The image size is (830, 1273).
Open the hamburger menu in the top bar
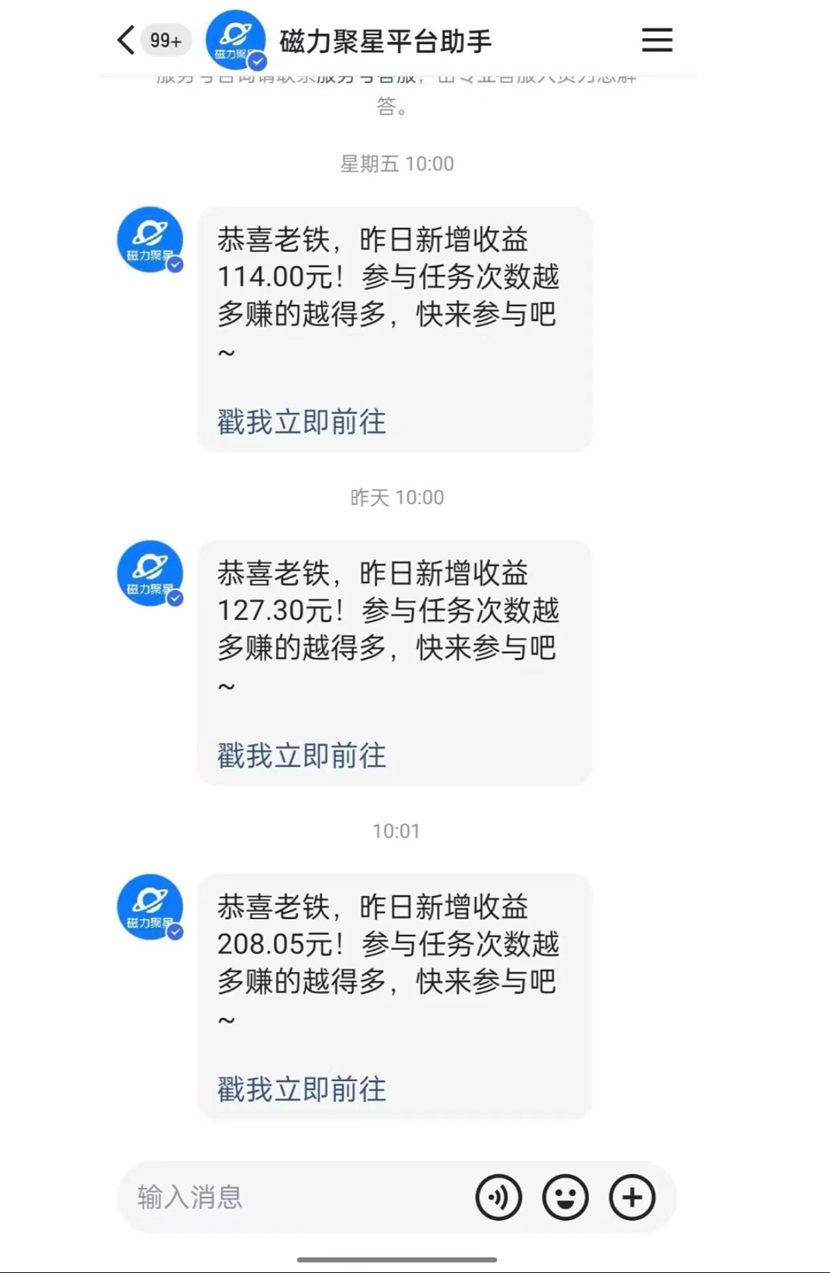pos(656,40)
